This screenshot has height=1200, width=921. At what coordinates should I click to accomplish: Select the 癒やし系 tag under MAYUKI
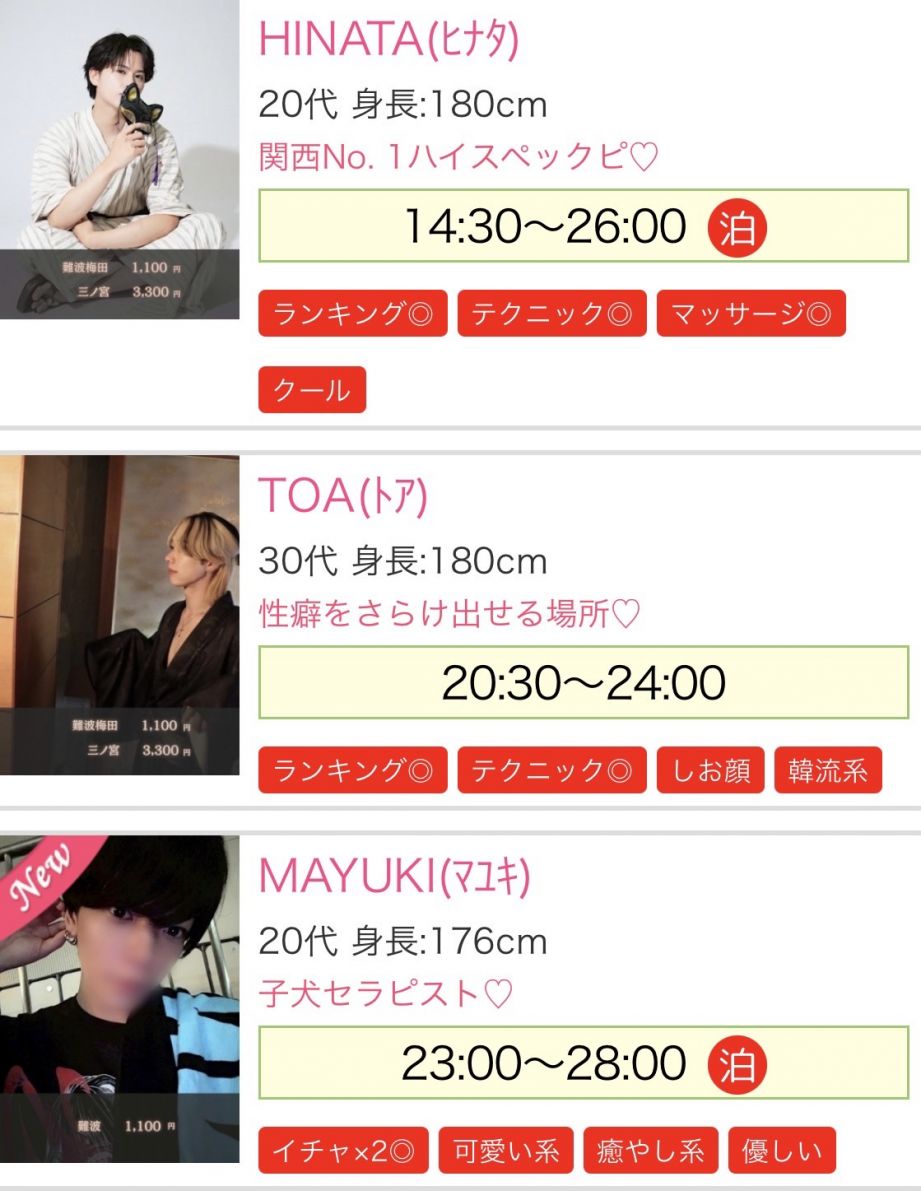(x=651, y=1150)
